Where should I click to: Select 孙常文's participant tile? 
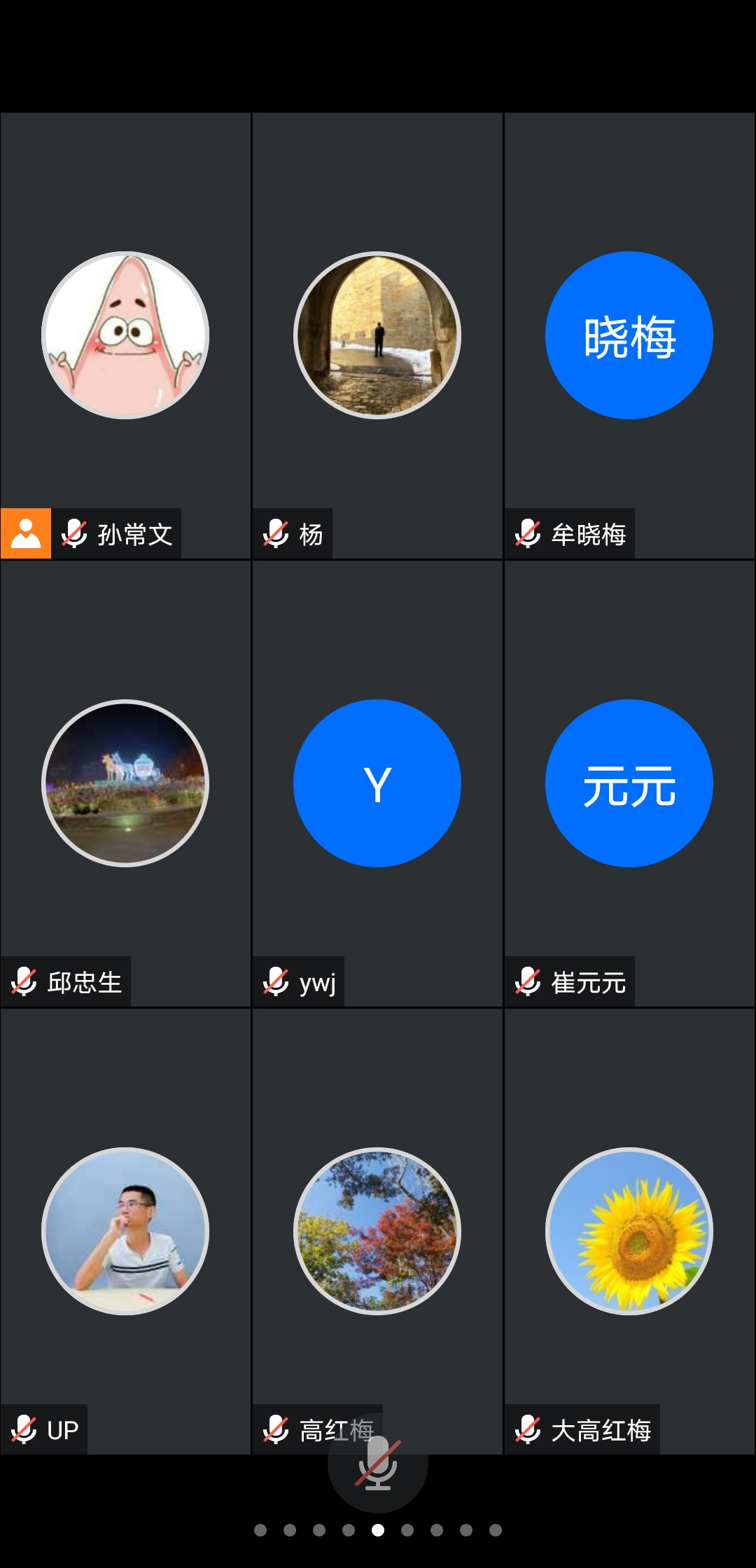[x=126, y=336]
